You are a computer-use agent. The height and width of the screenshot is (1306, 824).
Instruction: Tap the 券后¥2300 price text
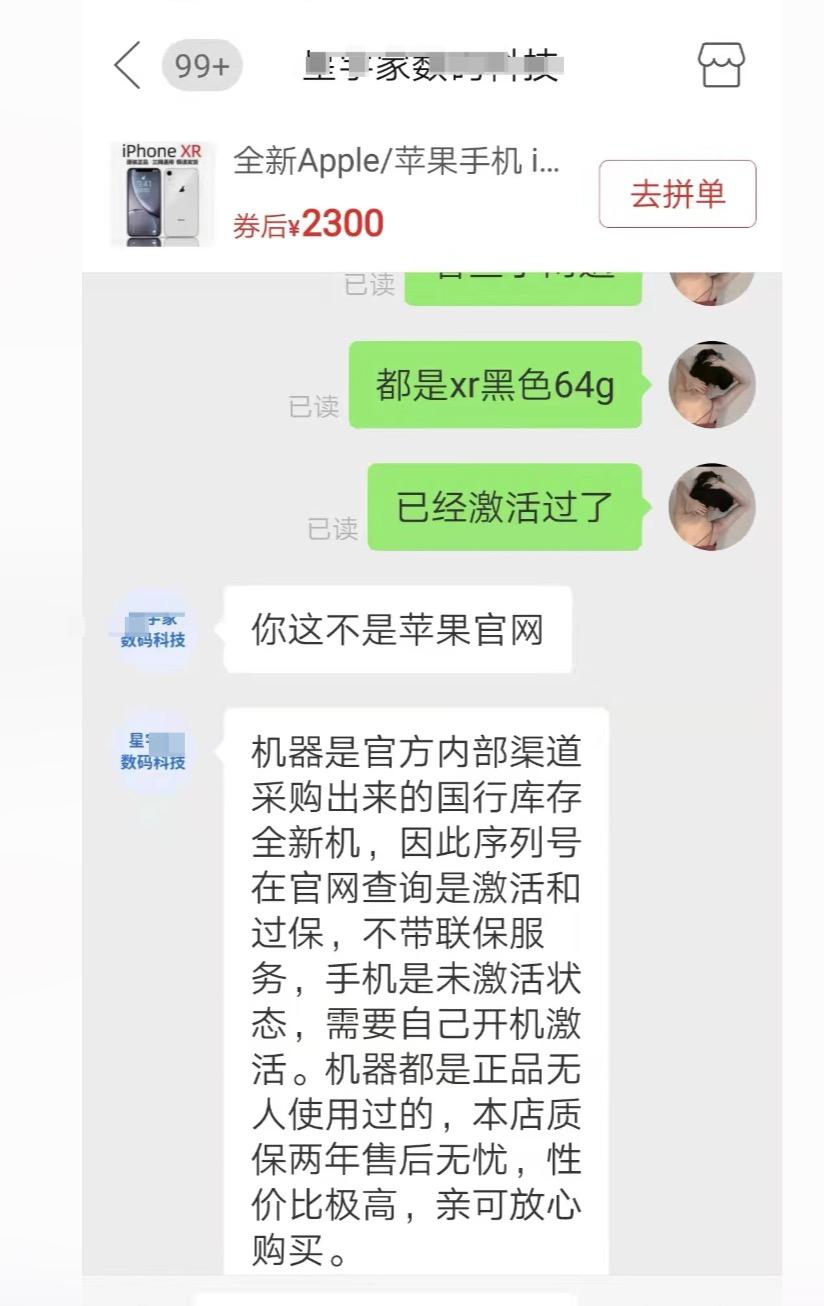[x=309, y=224]
